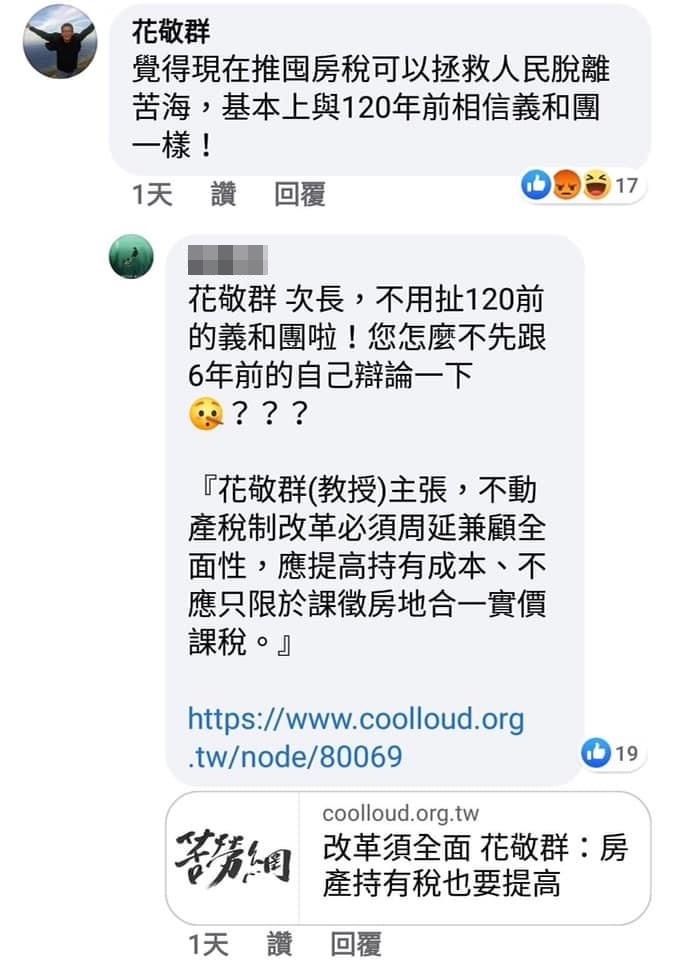Open 花敬群's profile picture
This screenshot has width=674, height=960.
click(59, 41)
